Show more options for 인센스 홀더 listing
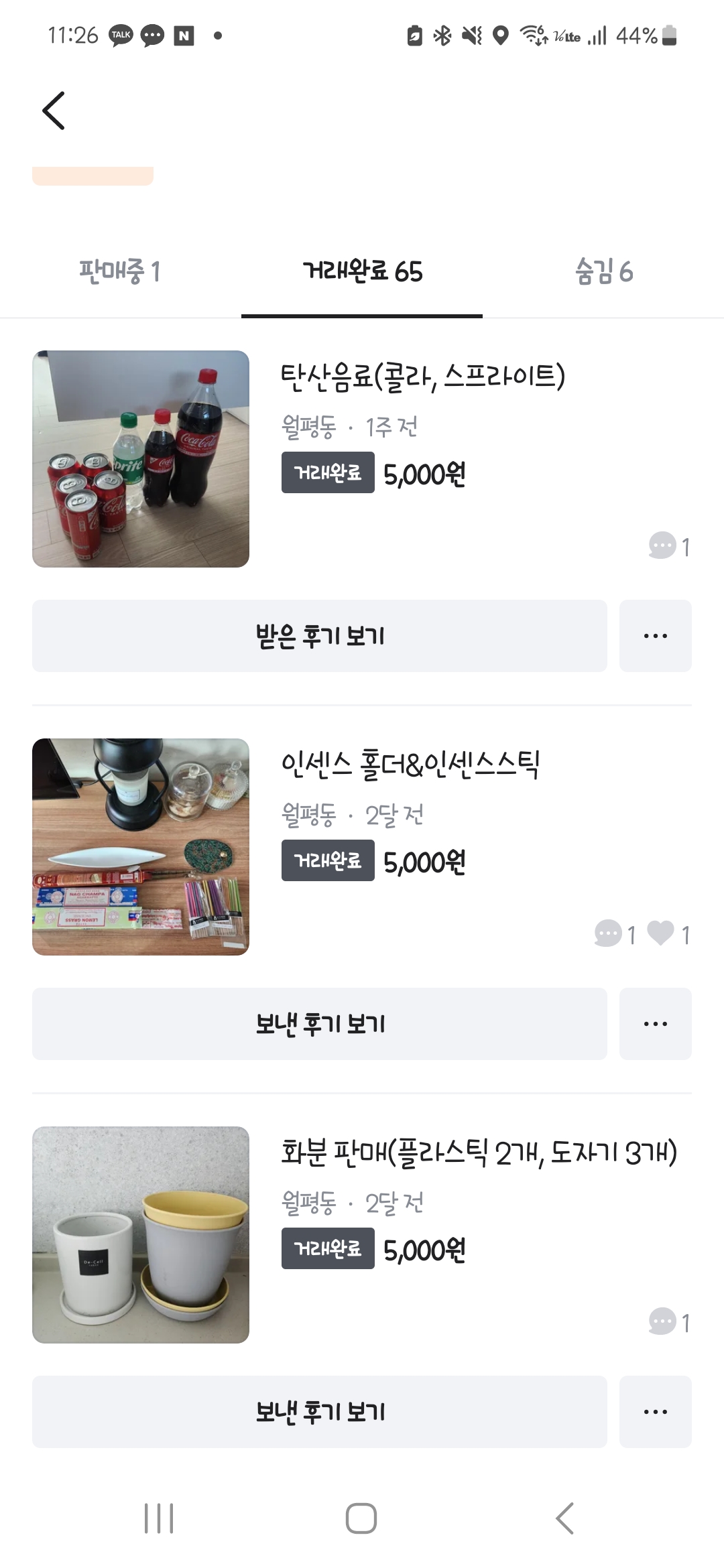The image size is (724, 1568). click(655, 1024)
